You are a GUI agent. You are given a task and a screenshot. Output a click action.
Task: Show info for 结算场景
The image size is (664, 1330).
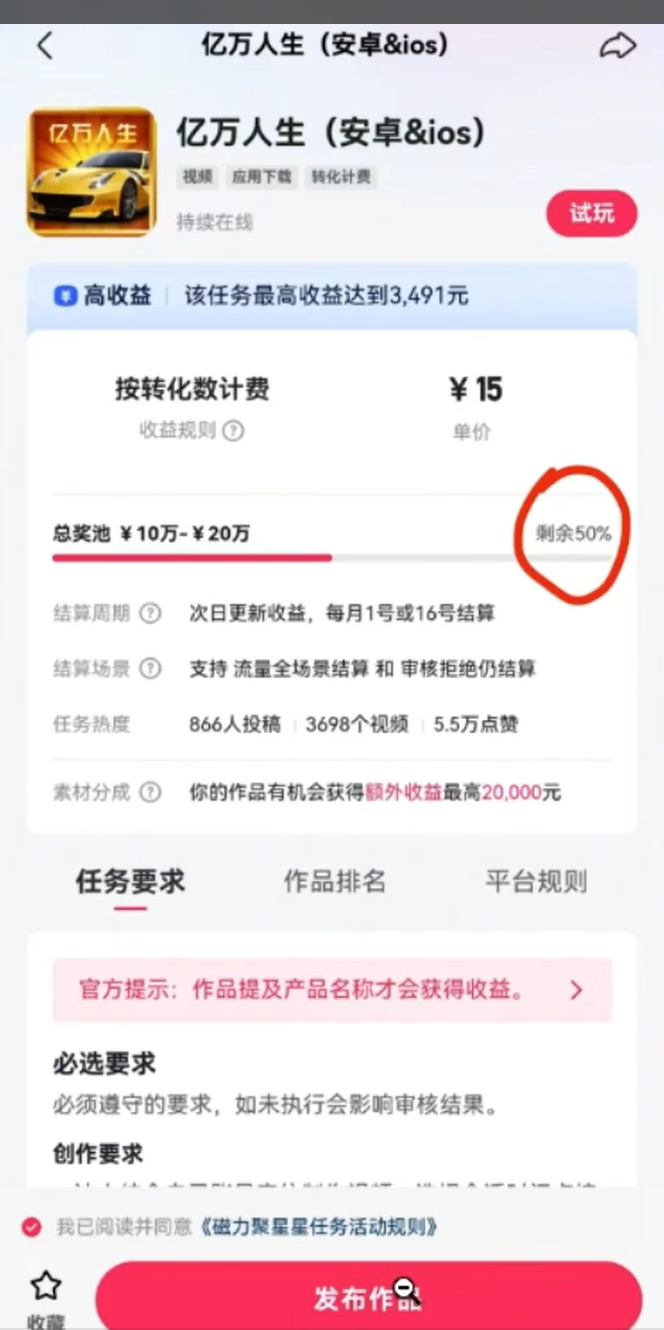[150, 668]
